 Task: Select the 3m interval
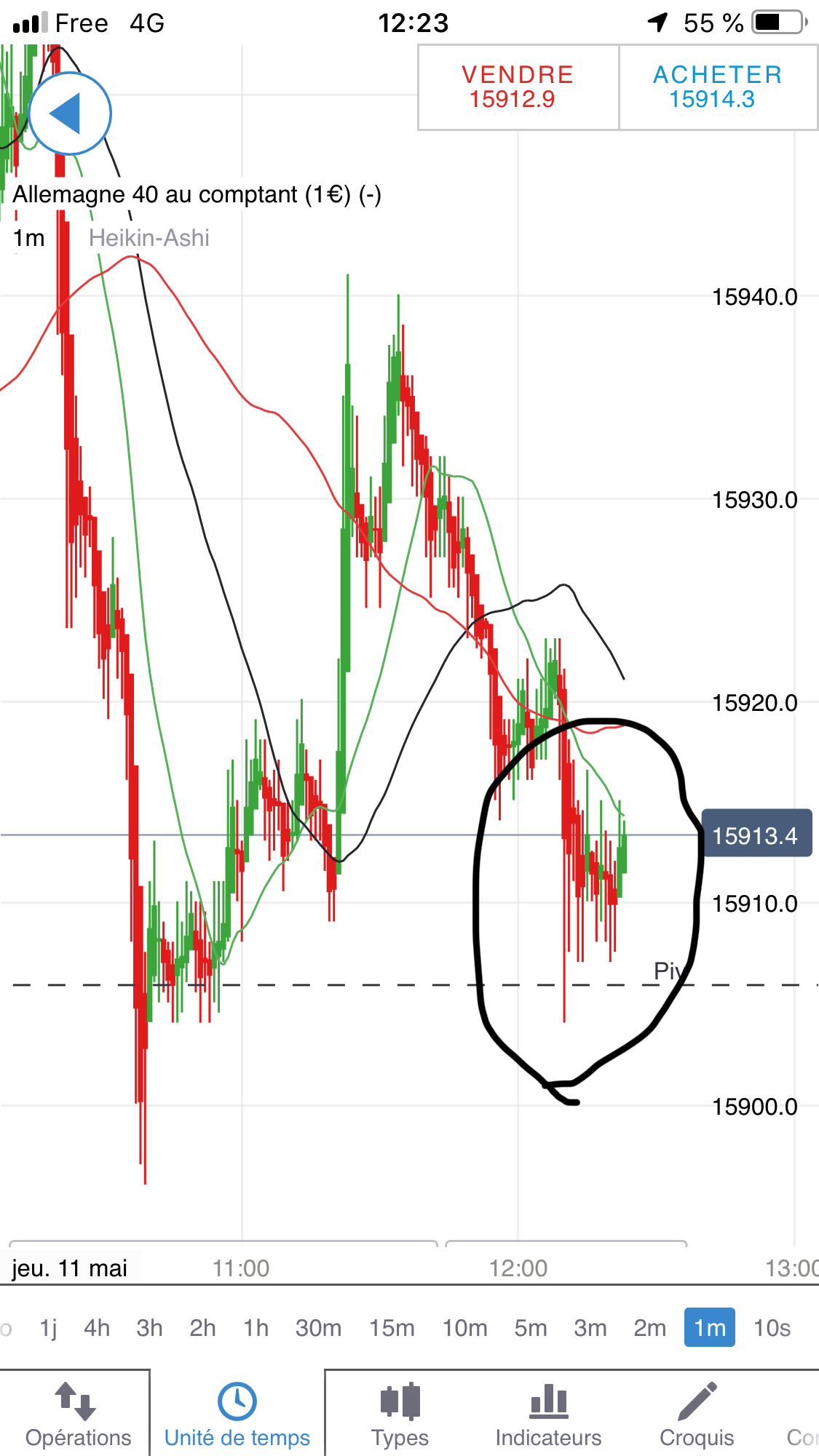[590, 1328]
